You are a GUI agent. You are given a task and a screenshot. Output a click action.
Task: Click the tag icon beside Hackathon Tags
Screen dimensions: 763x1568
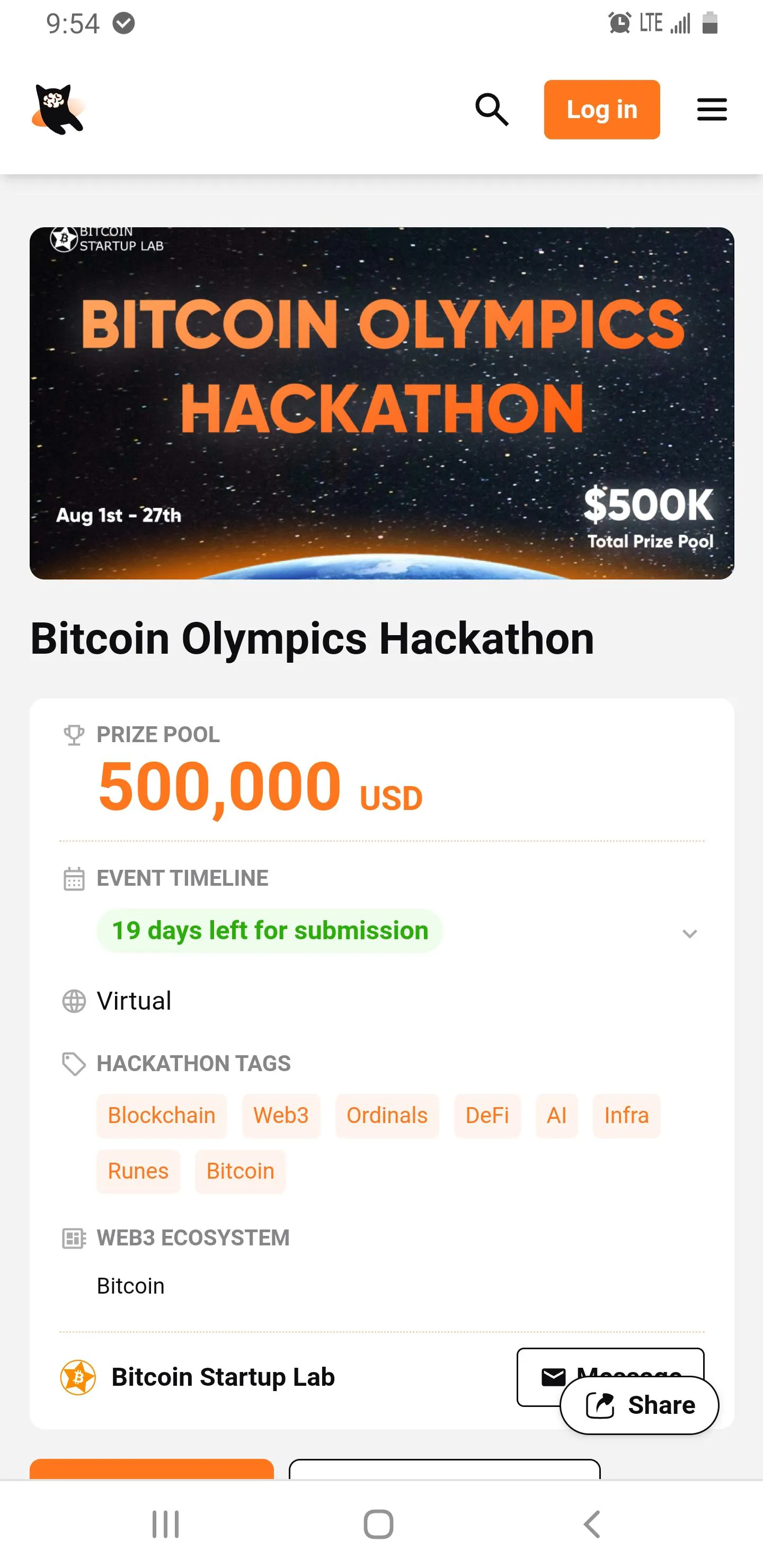[x=73, y=1062]
